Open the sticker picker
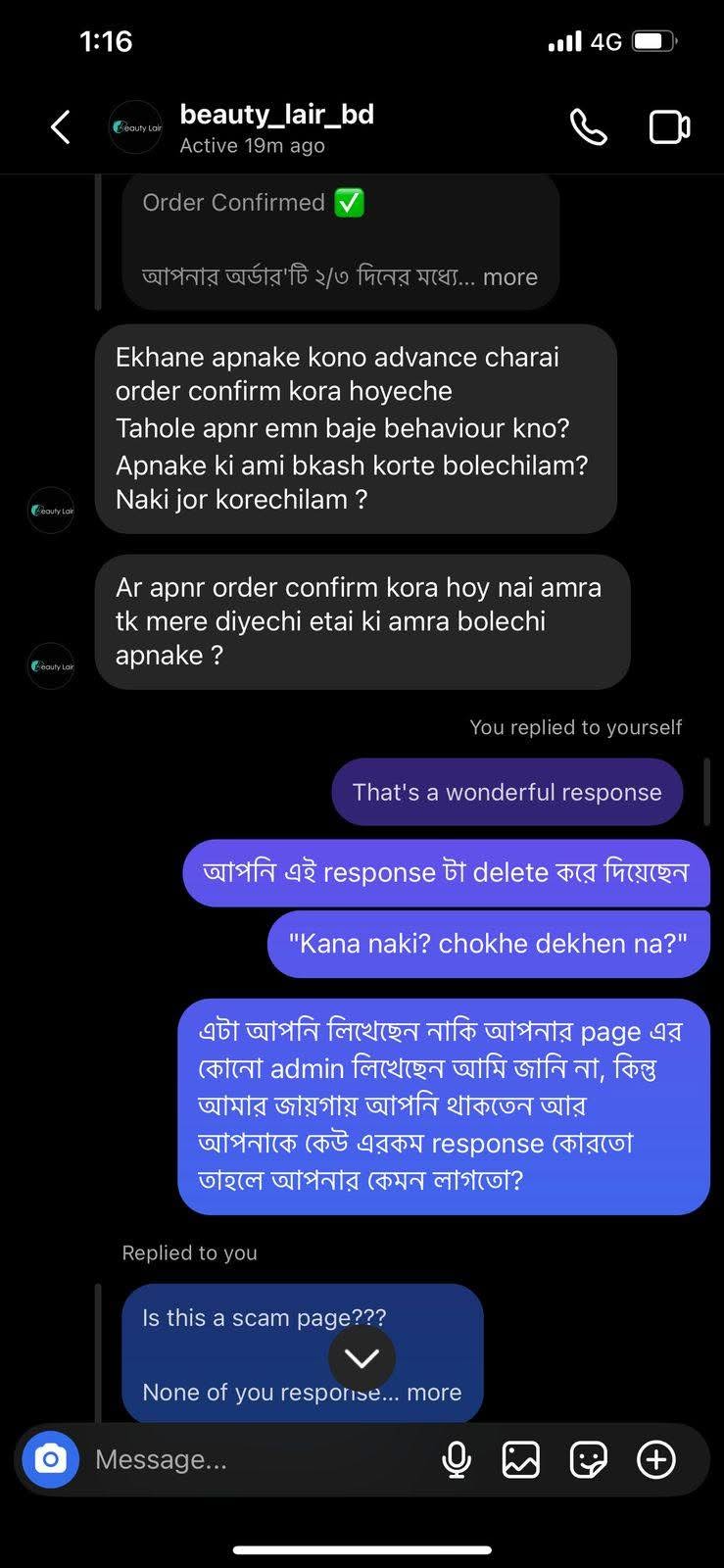Screen dimensions: 724x1568 coord(588,1459)
